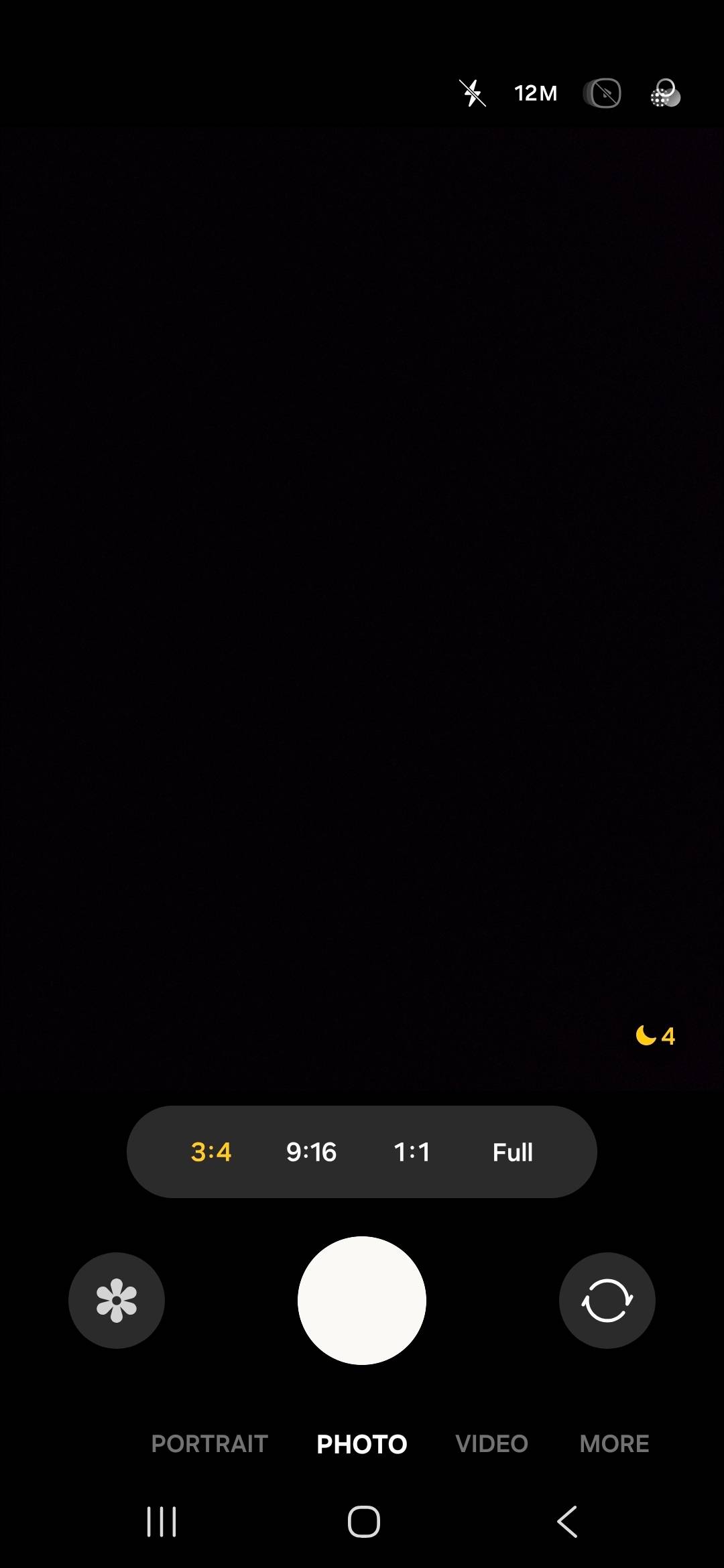Choose the 1:1 aspect ratio

[412, 1152]
